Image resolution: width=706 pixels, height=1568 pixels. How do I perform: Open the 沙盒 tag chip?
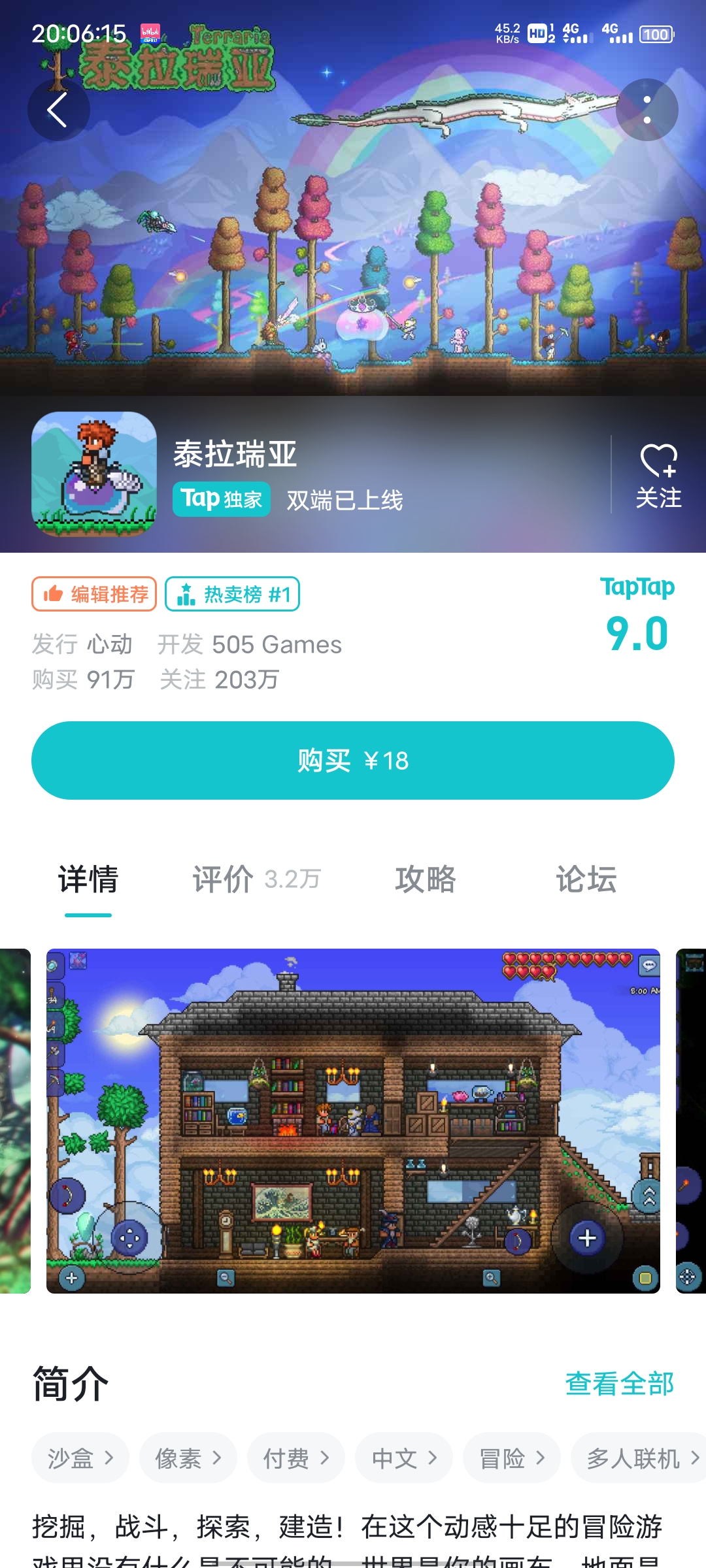(x=80, y=1458)
